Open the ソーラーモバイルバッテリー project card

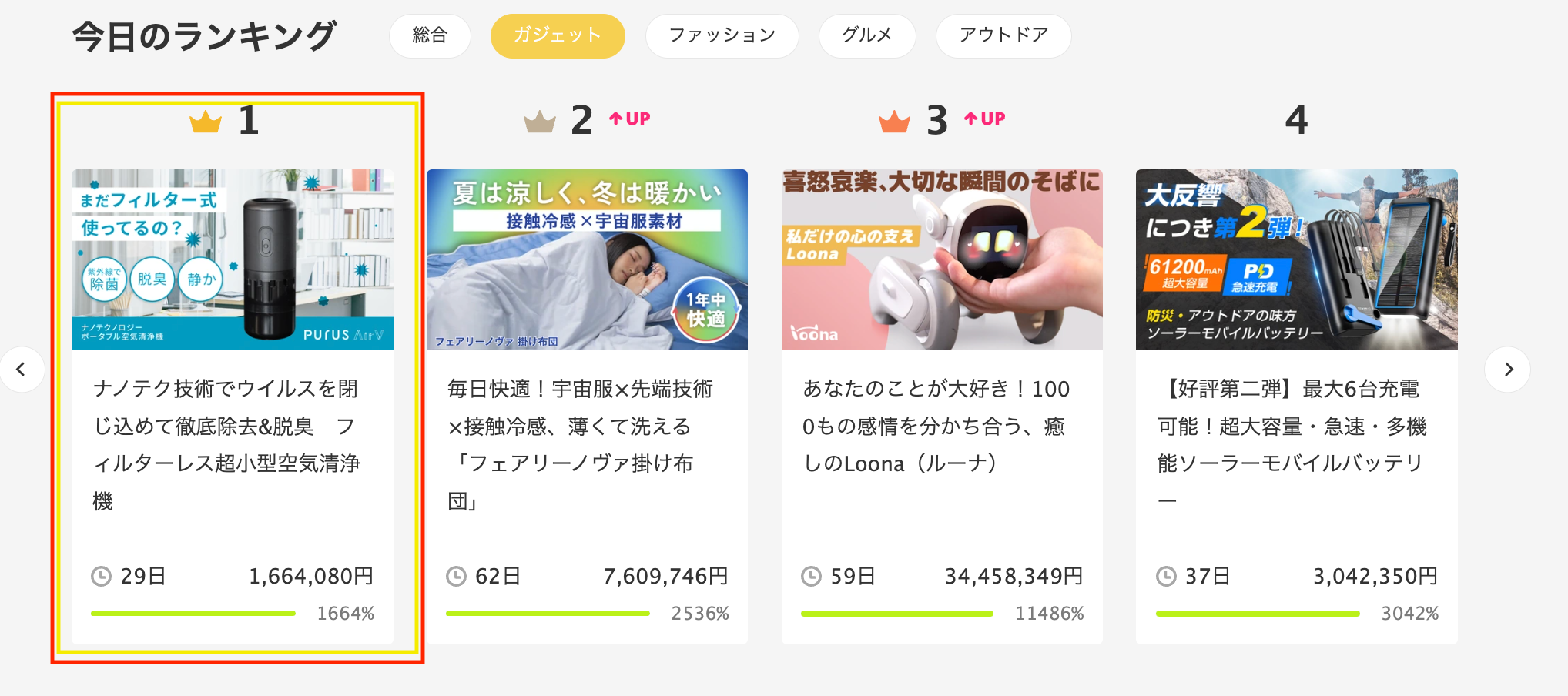(1296, 407)
